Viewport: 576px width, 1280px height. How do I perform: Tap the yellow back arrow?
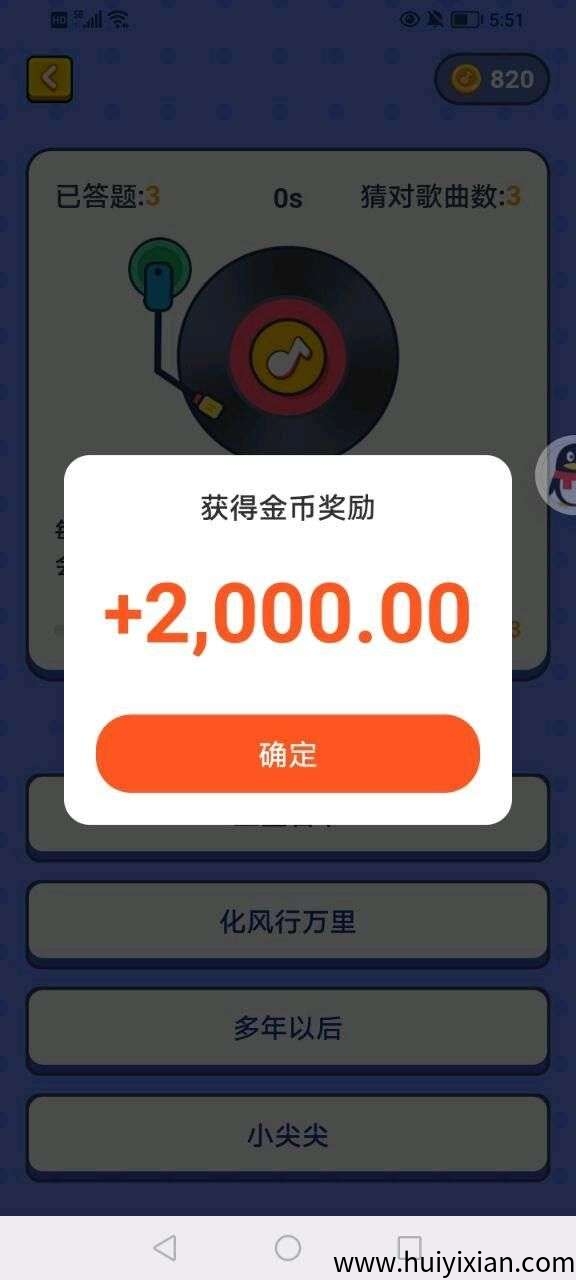tap(49, 78)
